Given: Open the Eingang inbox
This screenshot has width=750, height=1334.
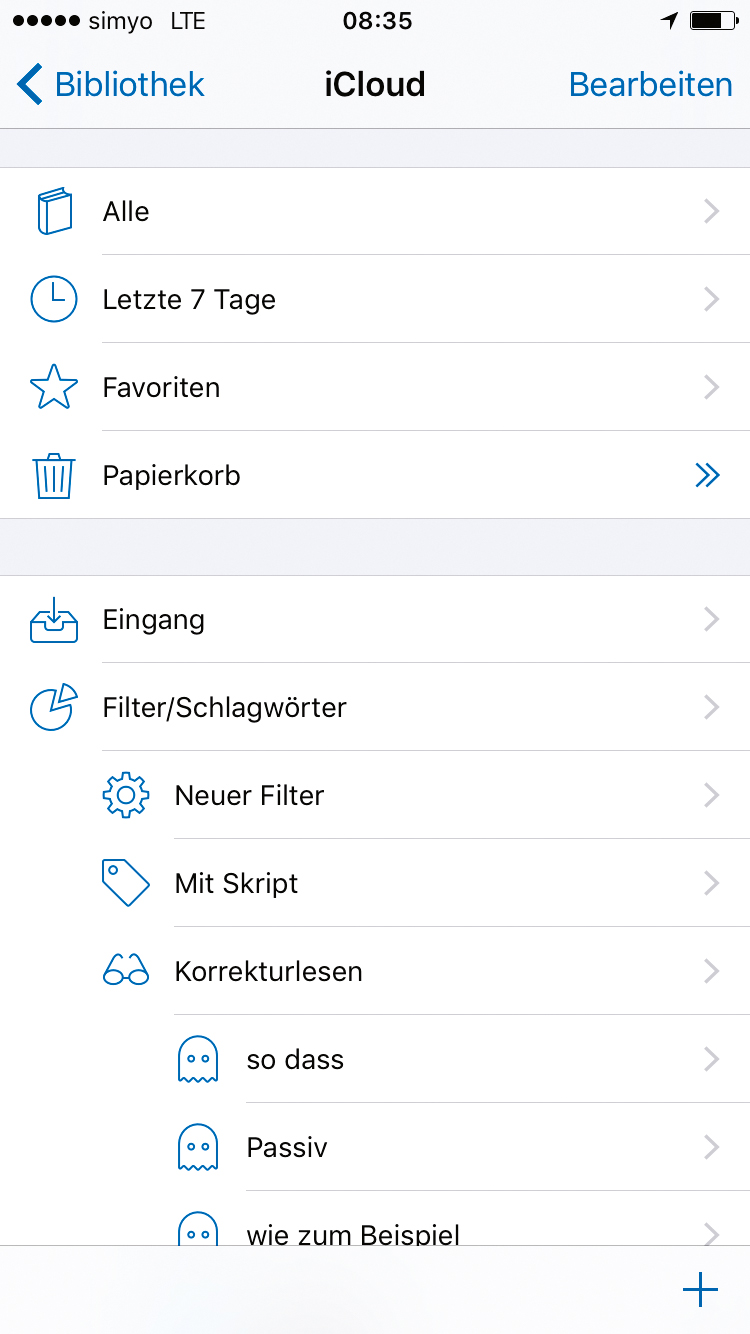Looking at the screenshot, I should click(x=375, y=620).
